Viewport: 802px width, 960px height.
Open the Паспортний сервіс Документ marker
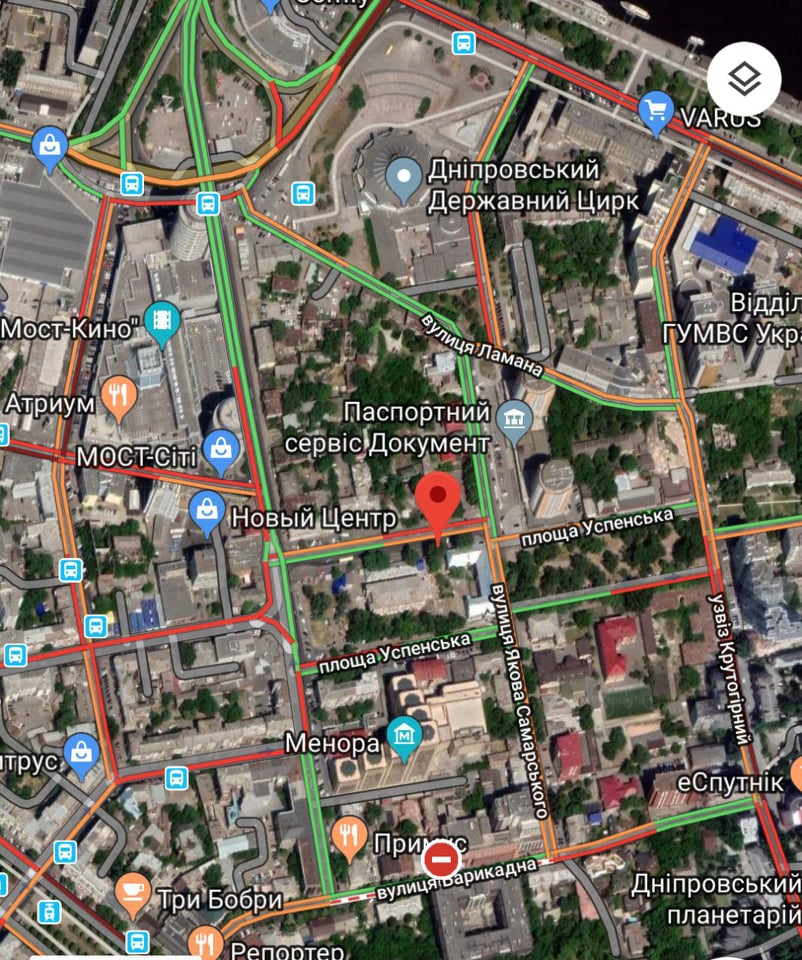515,422
